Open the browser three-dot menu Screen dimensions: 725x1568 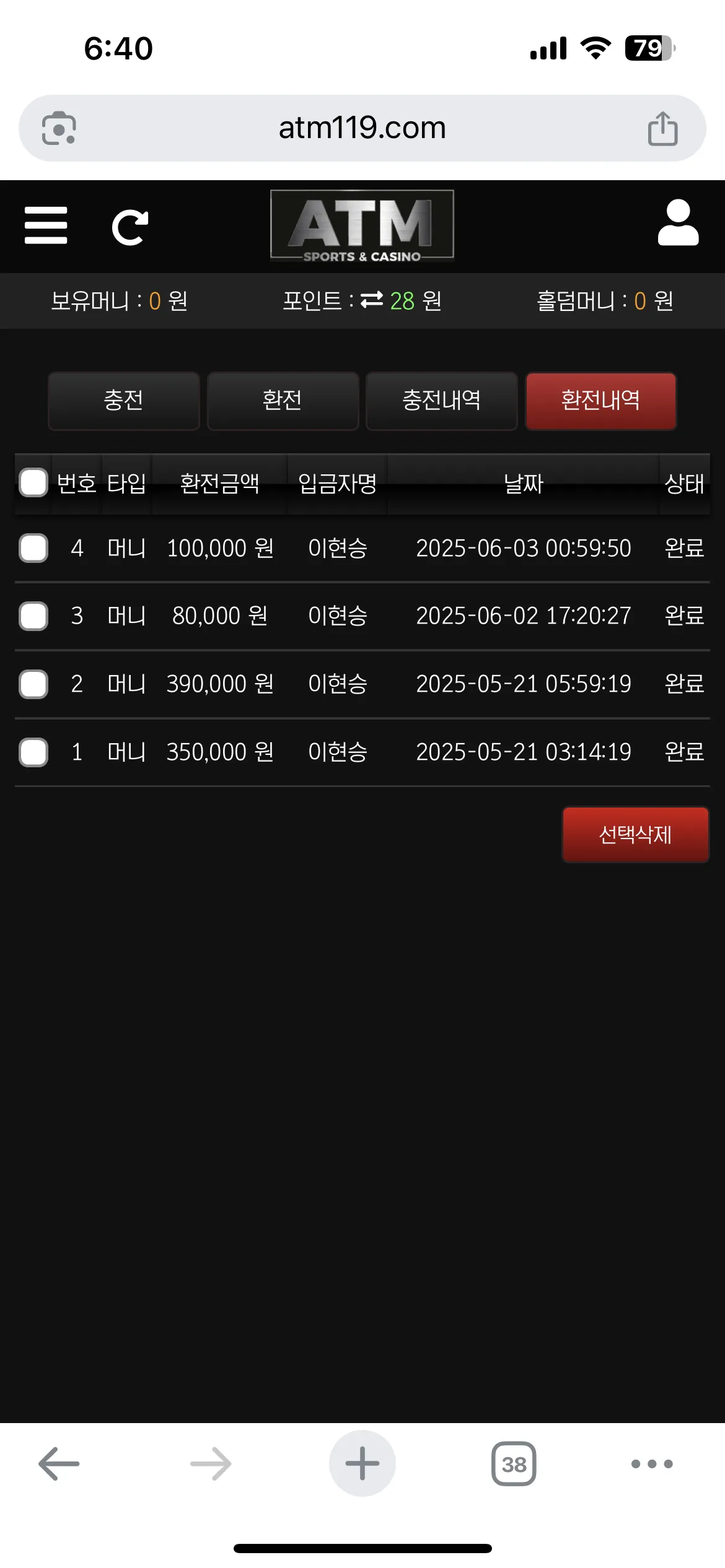tap(652, 1464)
